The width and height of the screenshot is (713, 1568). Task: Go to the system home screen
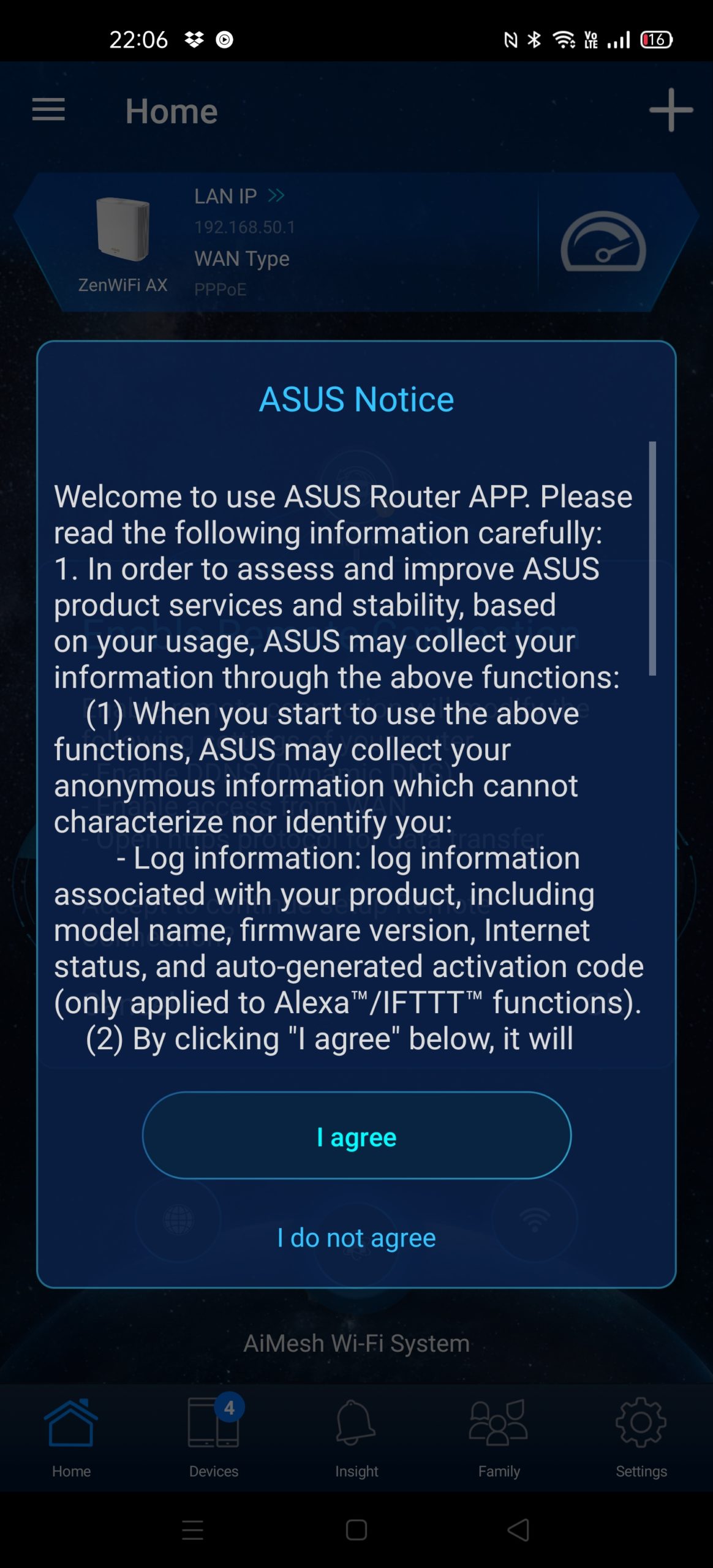click(x=356, y=1529)
